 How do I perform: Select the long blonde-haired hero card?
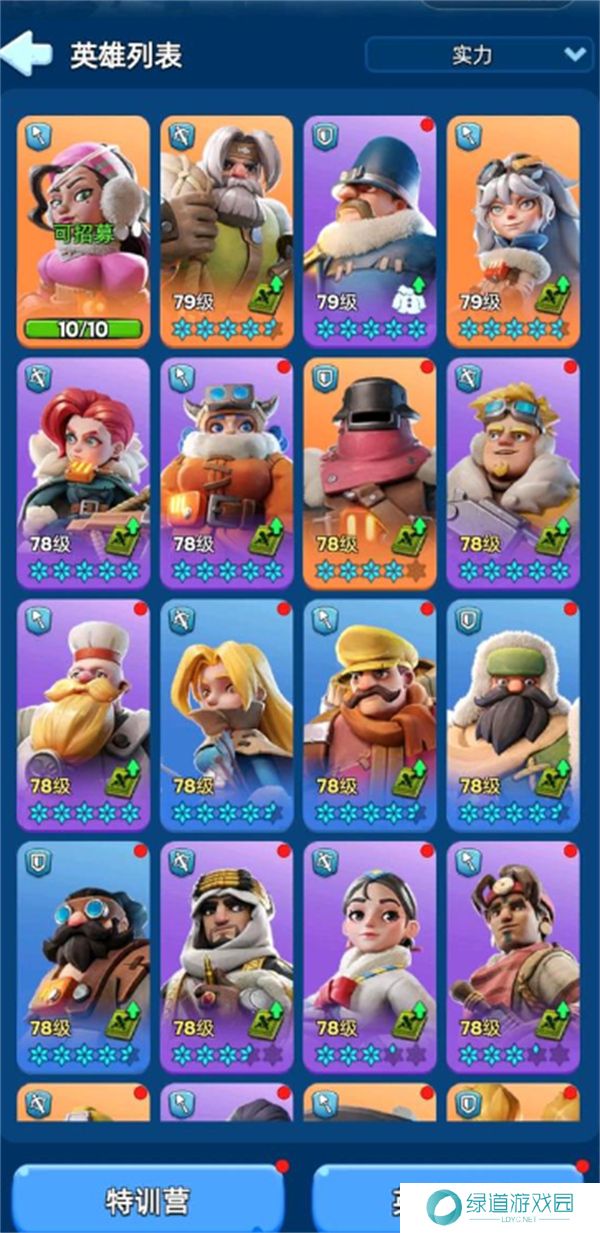tap(226, 712)
